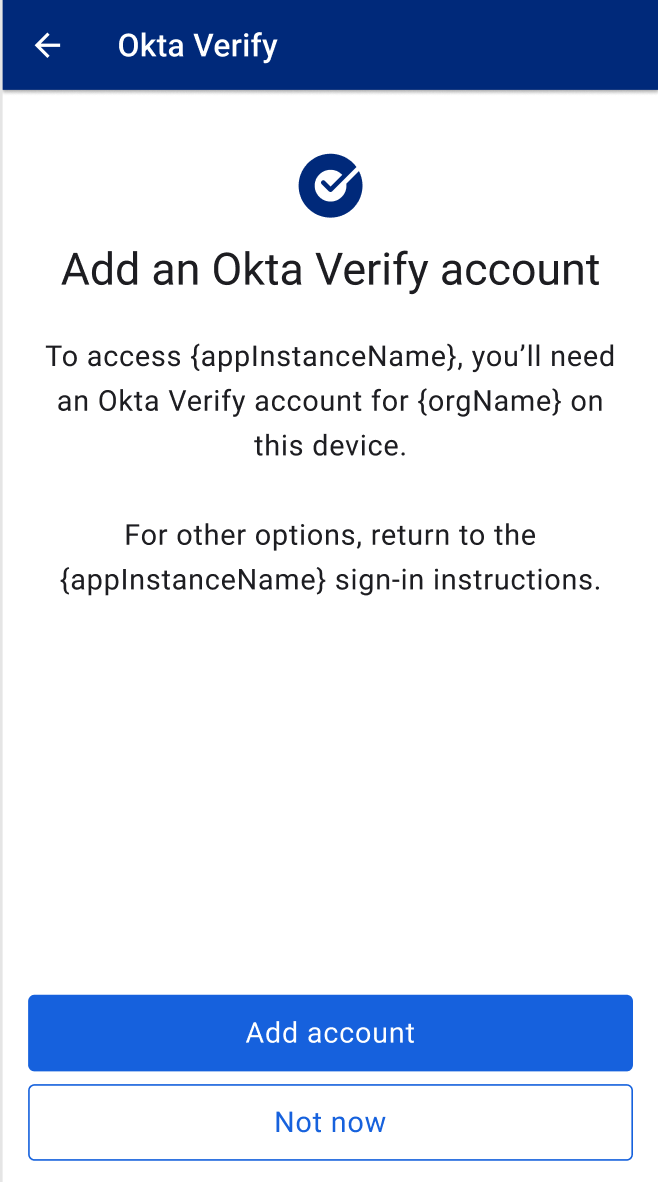Tap the Add account button
The height and width of the screenshot is (1182, 658).
[x=330, y=1032]
